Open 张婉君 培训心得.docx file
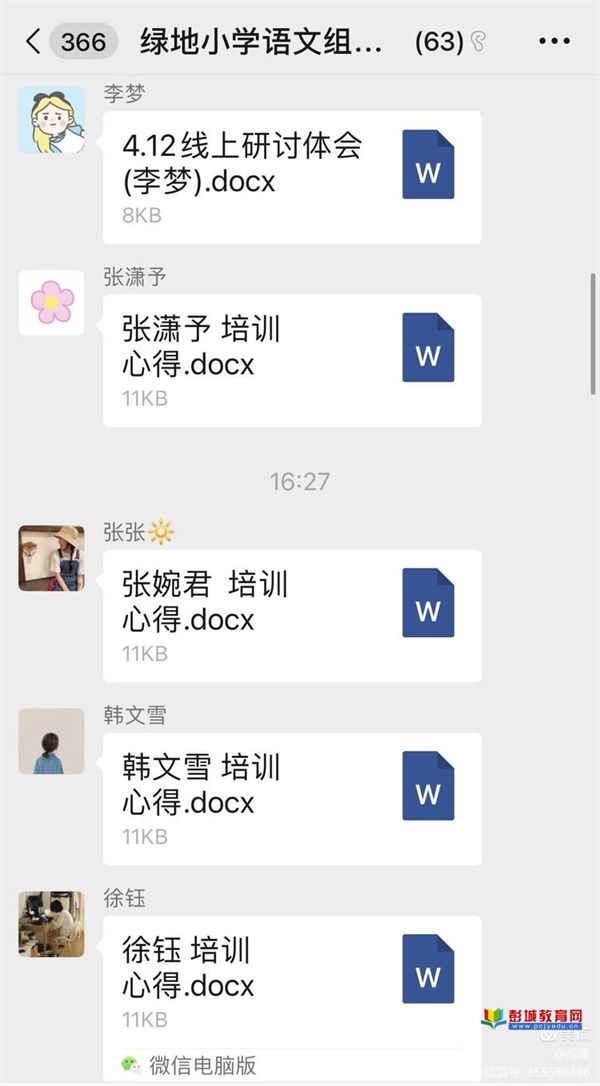Image resolution: width=600 pixels, height=1086 pixels. 291,615
